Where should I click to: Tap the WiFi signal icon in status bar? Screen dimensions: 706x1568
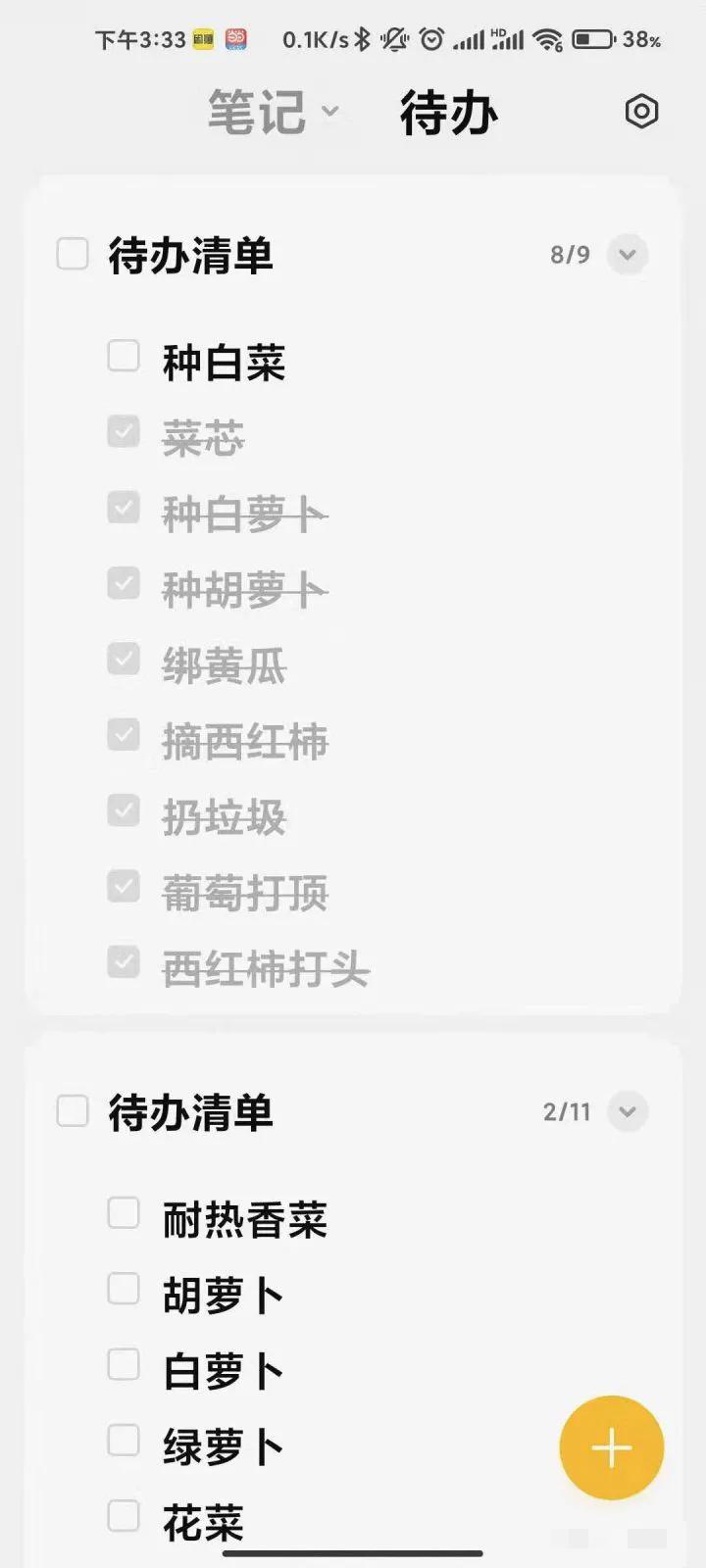tap(548, 39)
